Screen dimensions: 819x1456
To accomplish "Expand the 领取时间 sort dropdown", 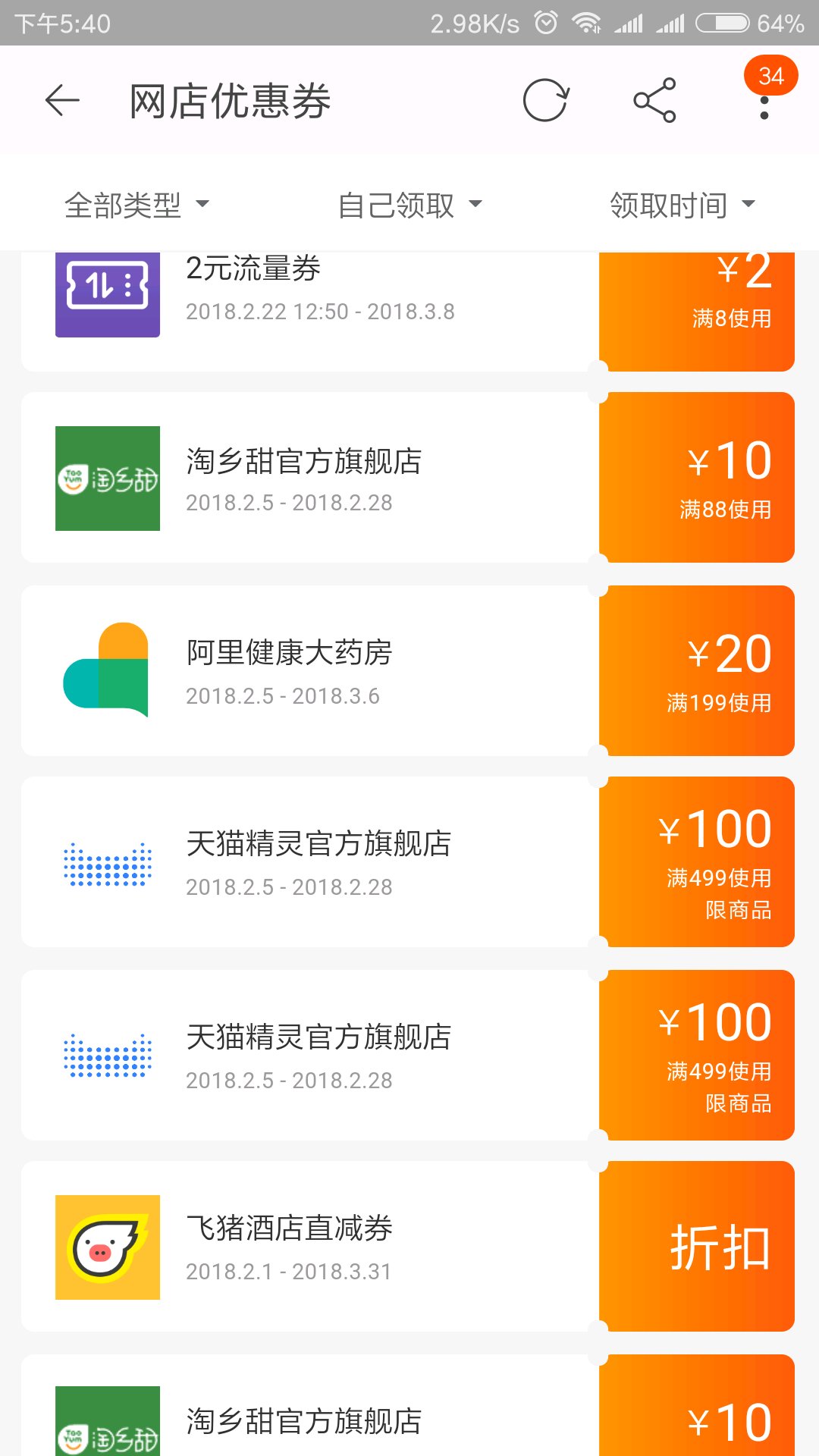I will [x=682, y=205].
